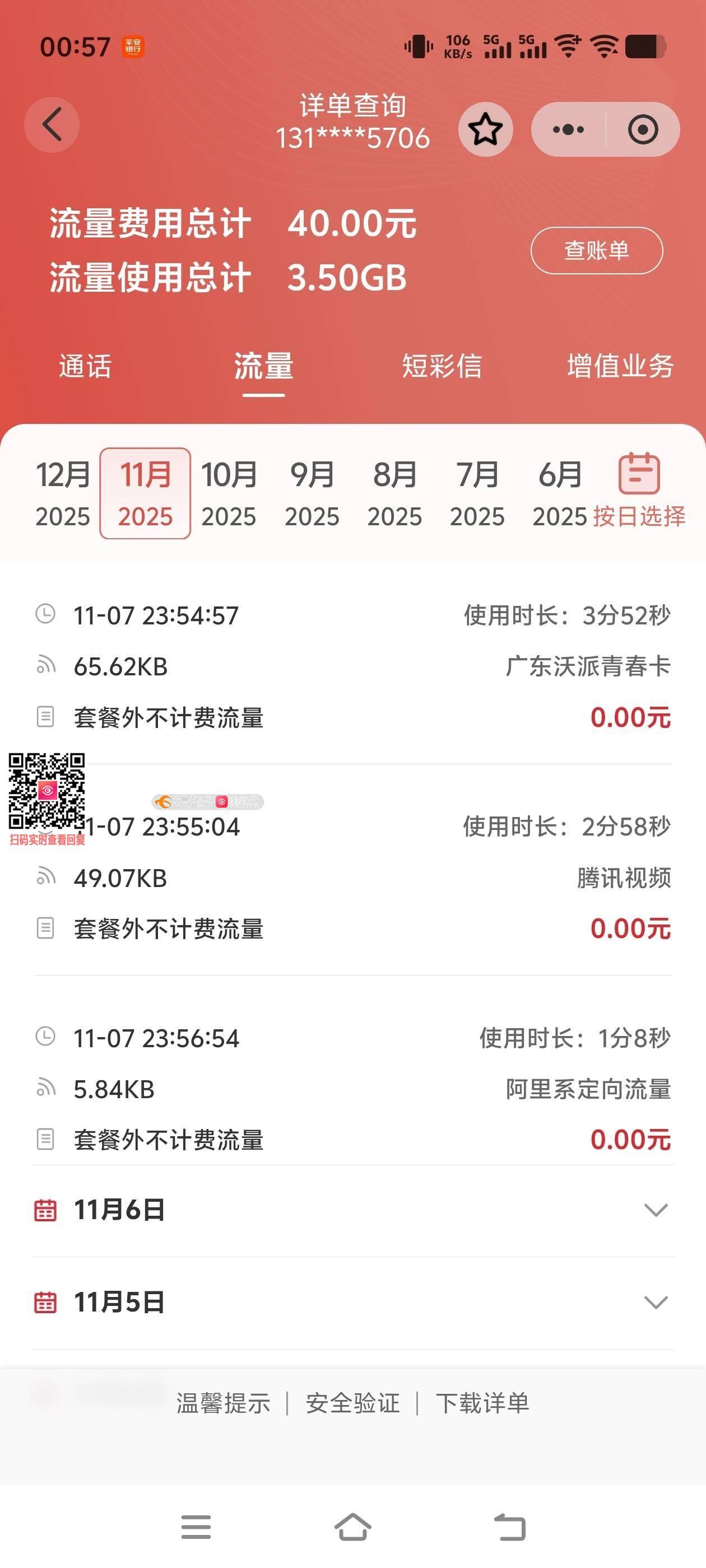The height and width of the screenshot is (1568, 706).
Task: Switch to the 通话 tab
Action: click(85, 366)
